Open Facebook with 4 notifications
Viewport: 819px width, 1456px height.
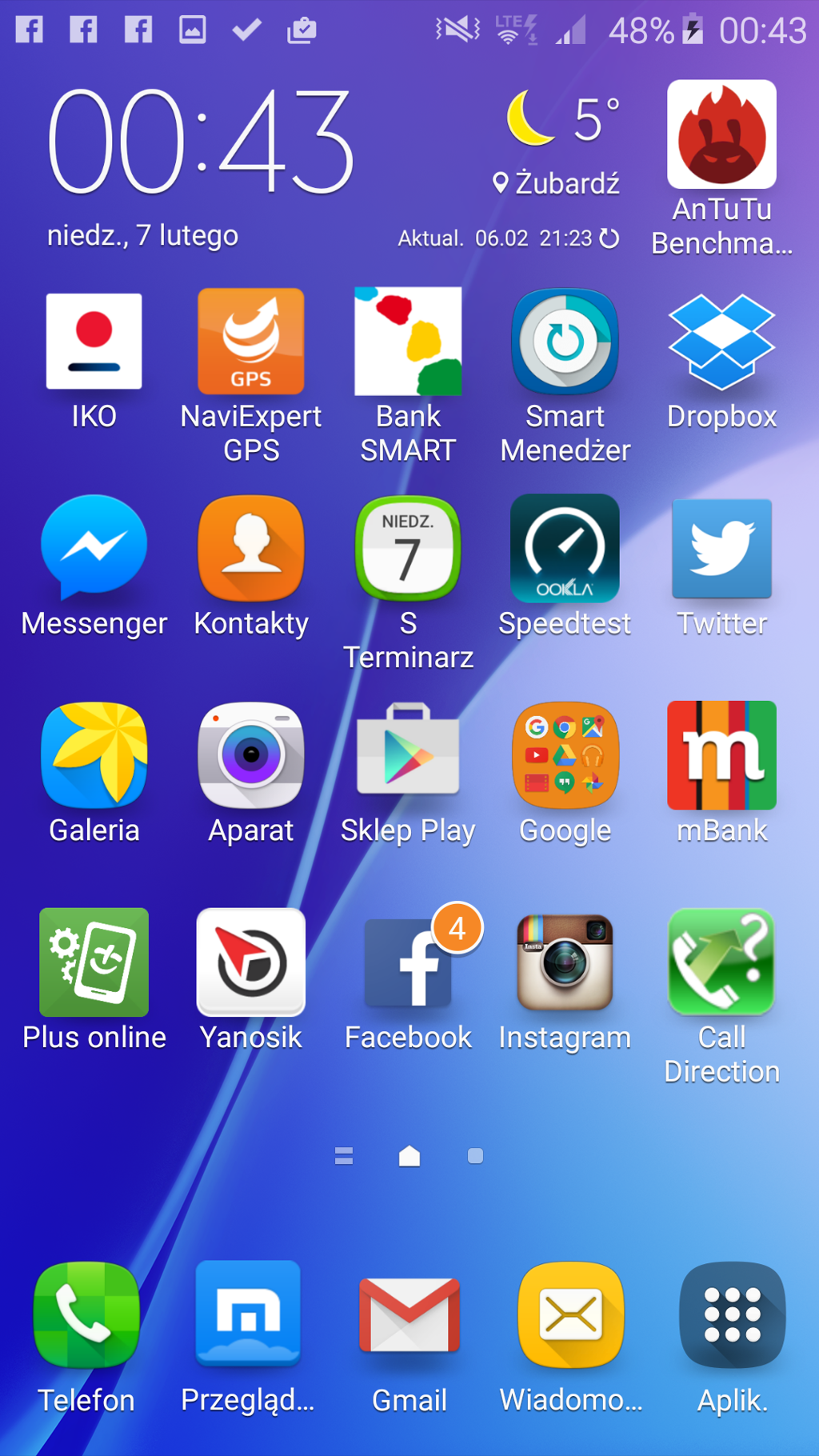click(408, 963)
